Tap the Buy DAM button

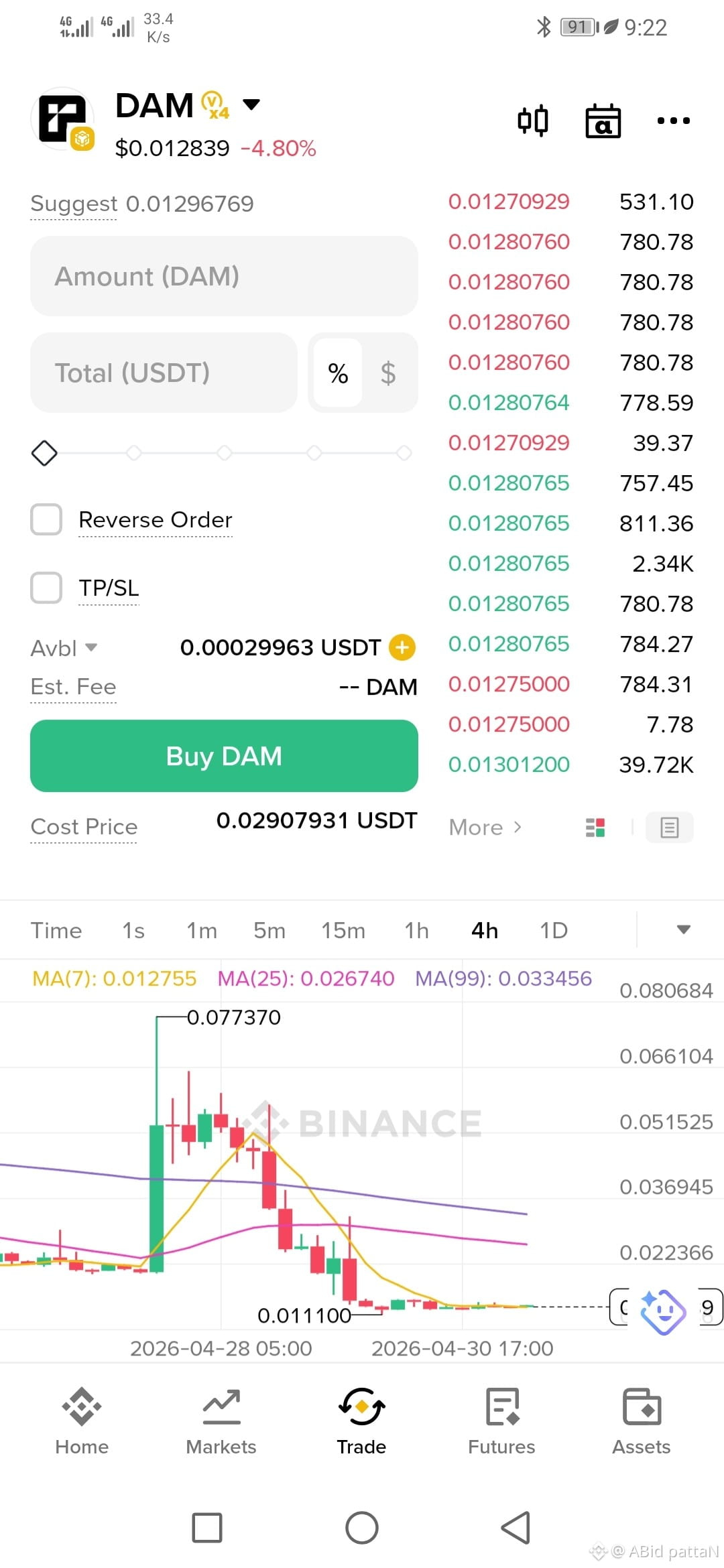coord(224,756)
